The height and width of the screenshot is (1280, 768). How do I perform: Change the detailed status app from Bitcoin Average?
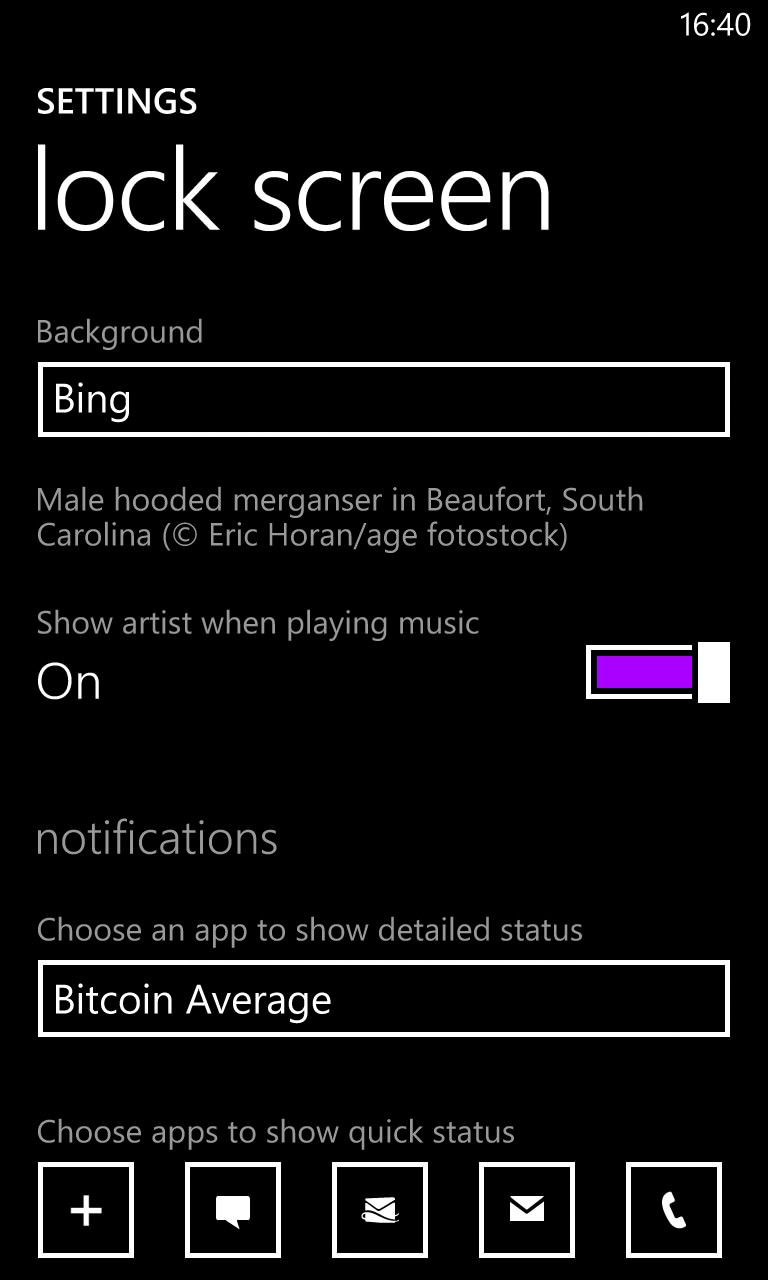click(x=384, y=999)
